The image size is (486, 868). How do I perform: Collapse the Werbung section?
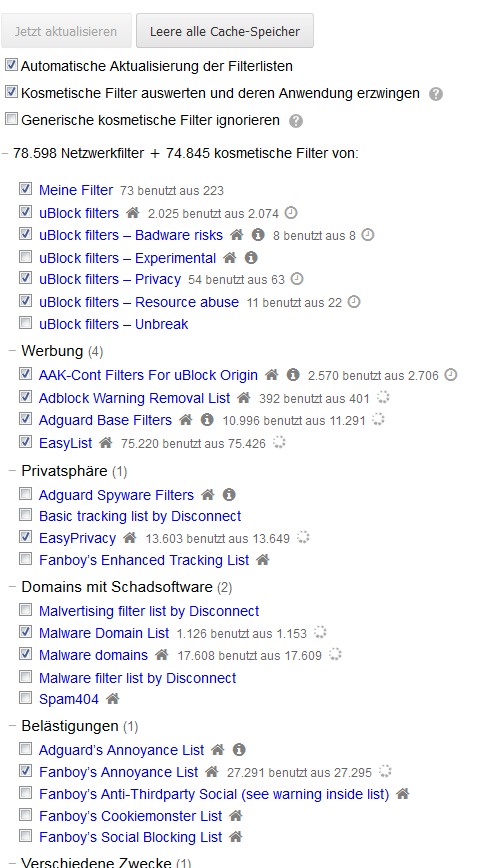tap(12, 351)
